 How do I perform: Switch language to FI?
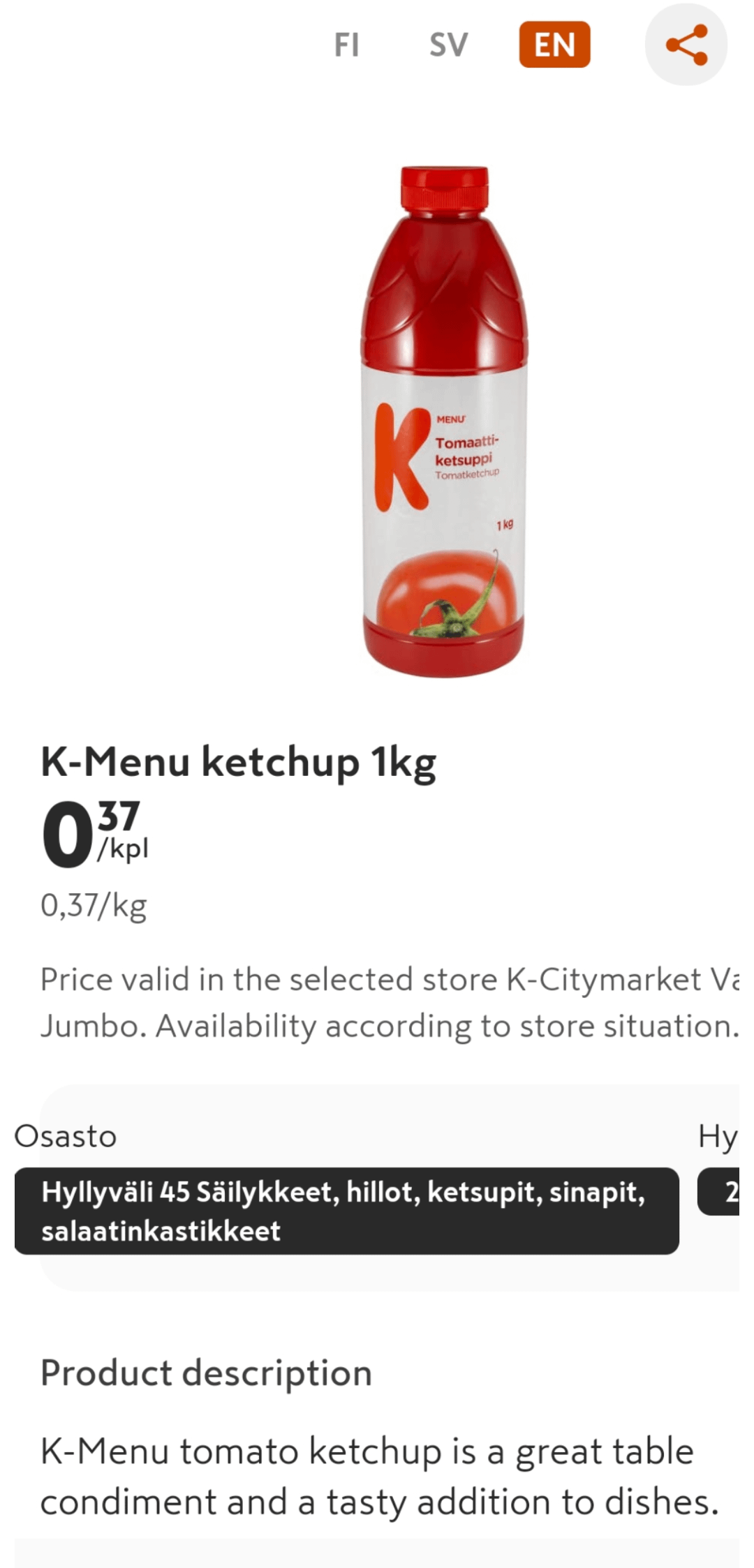[346, 45]
